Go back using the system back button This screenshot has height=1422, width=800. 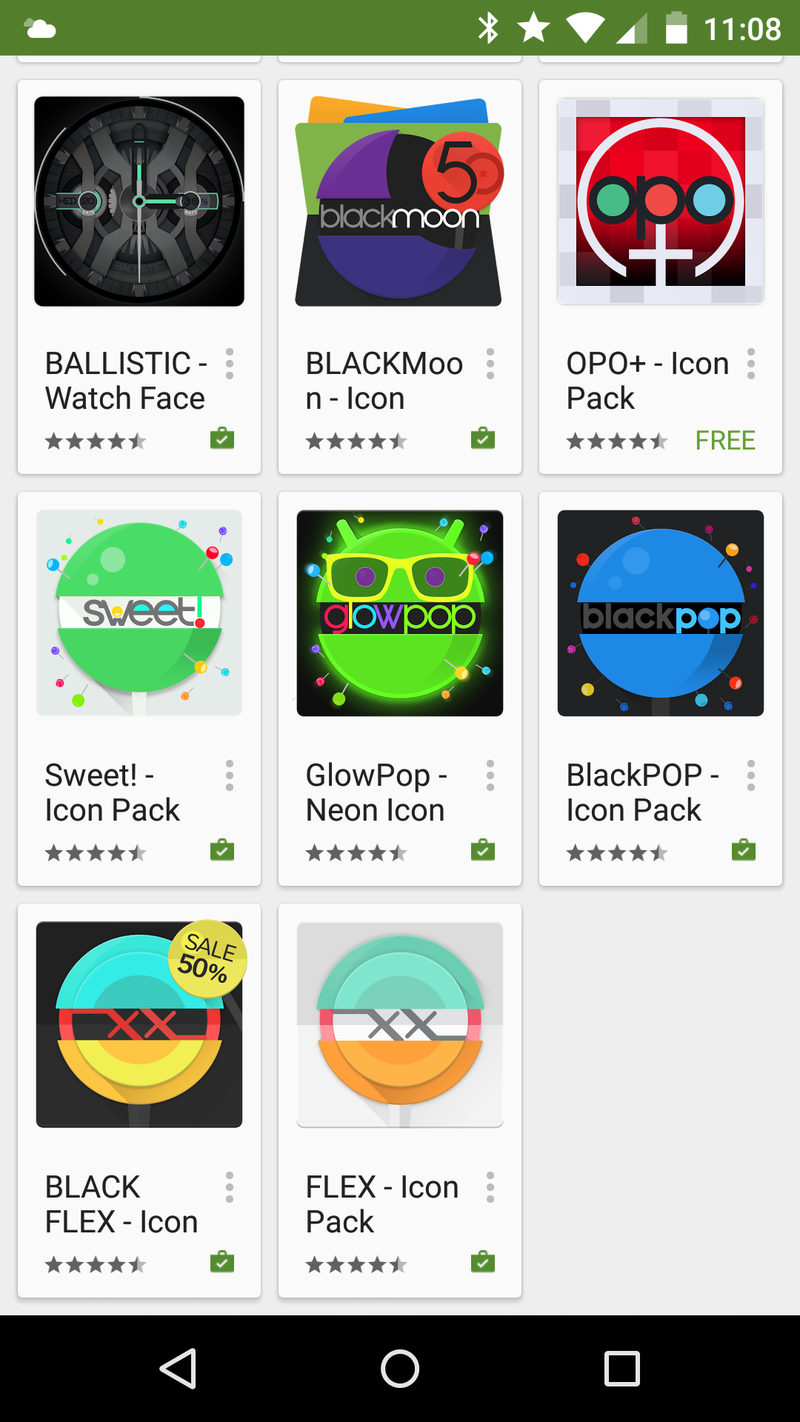pos(178,1368)
